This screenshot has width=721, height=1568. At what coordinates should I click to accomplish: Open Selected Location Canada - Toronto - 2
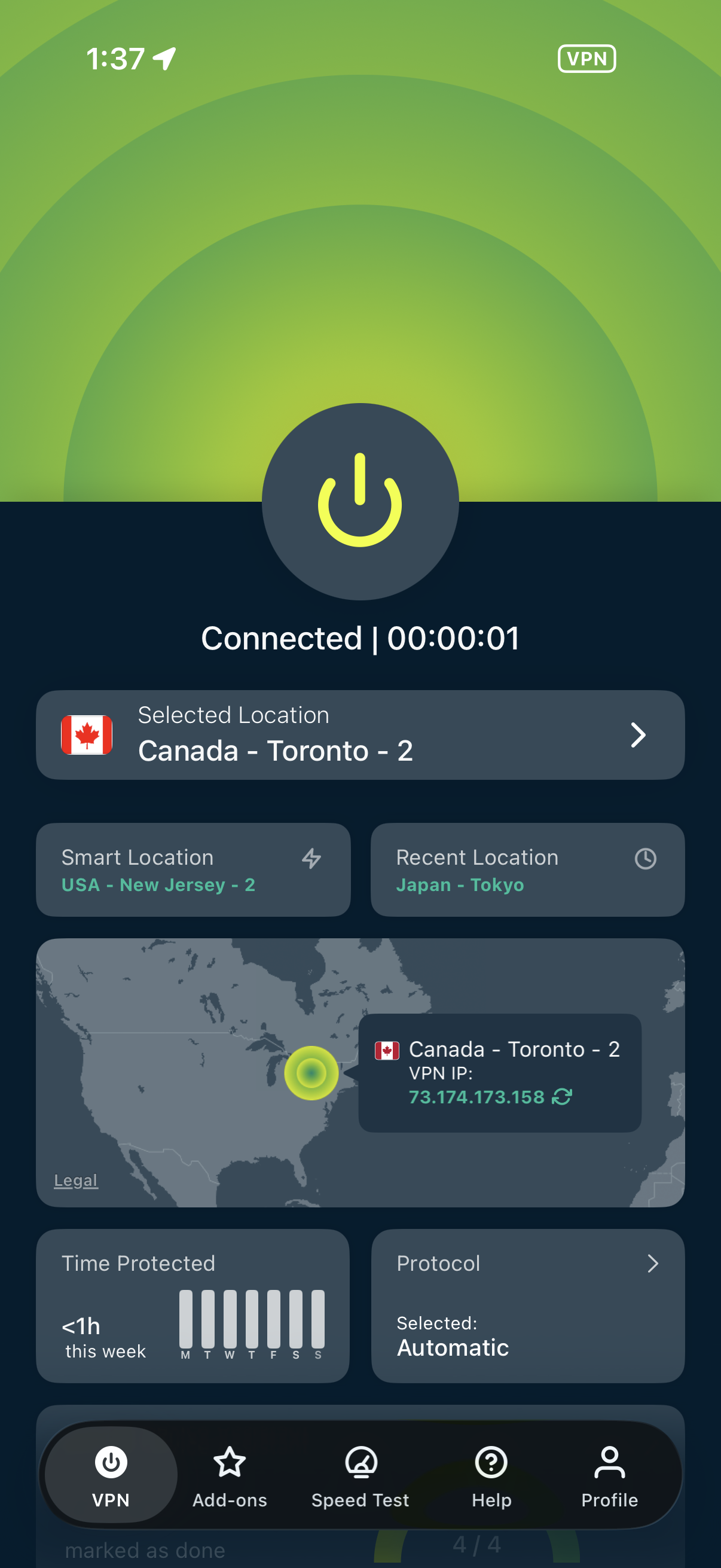point(360,734)
